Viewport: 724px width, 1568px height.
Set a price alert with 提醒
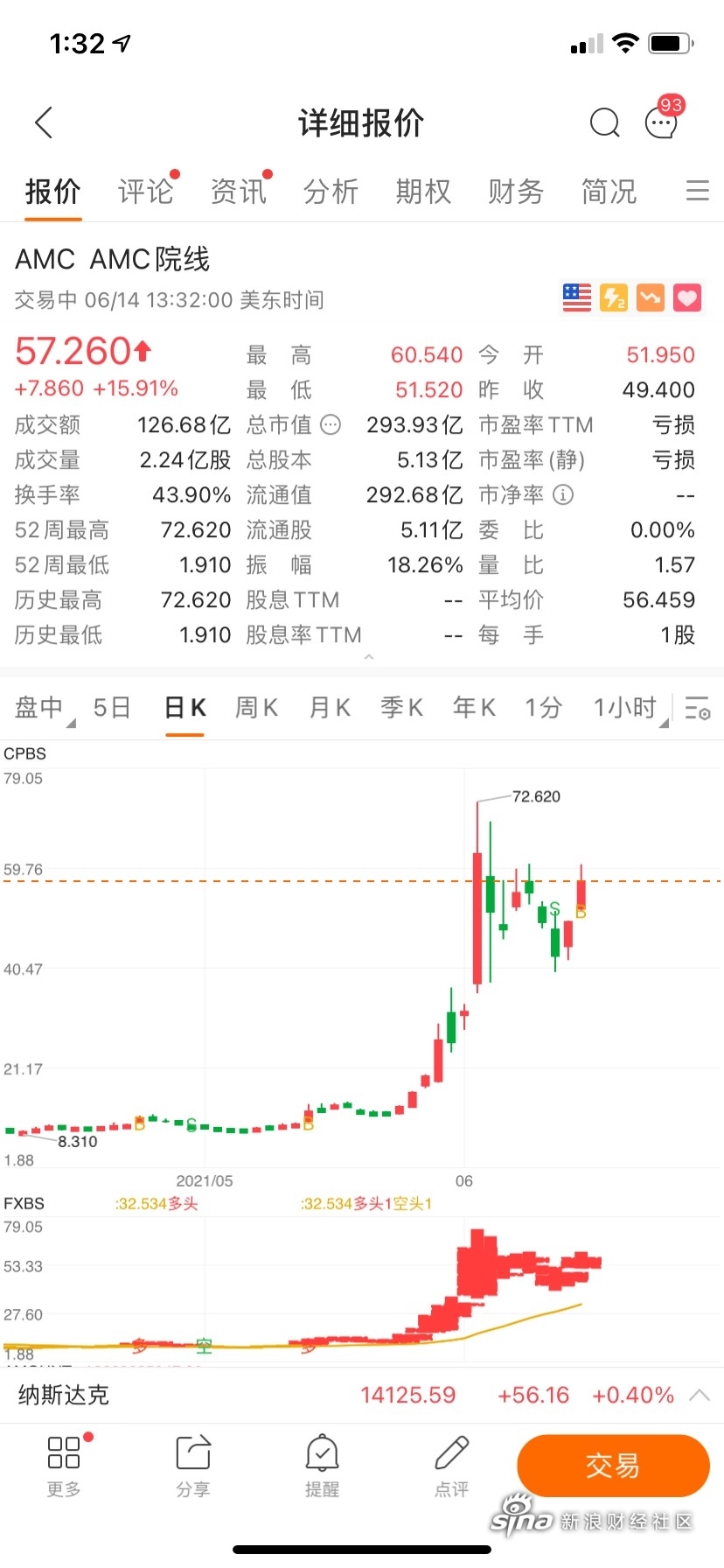[322, 1466]
